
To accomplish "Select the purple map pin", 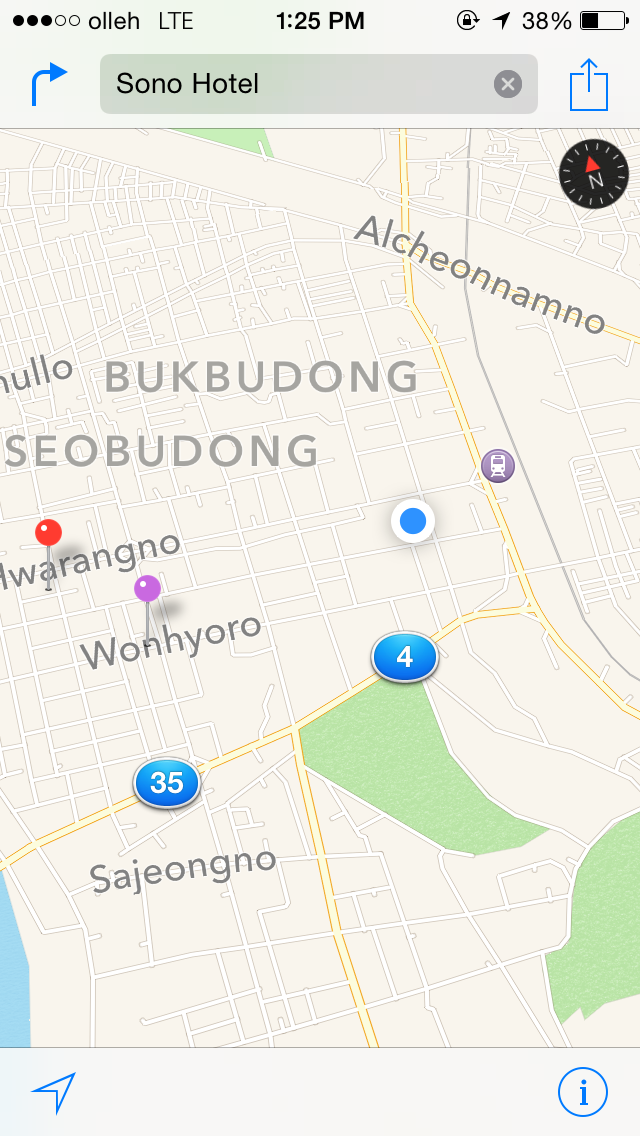I will click(x=147, y=590).
